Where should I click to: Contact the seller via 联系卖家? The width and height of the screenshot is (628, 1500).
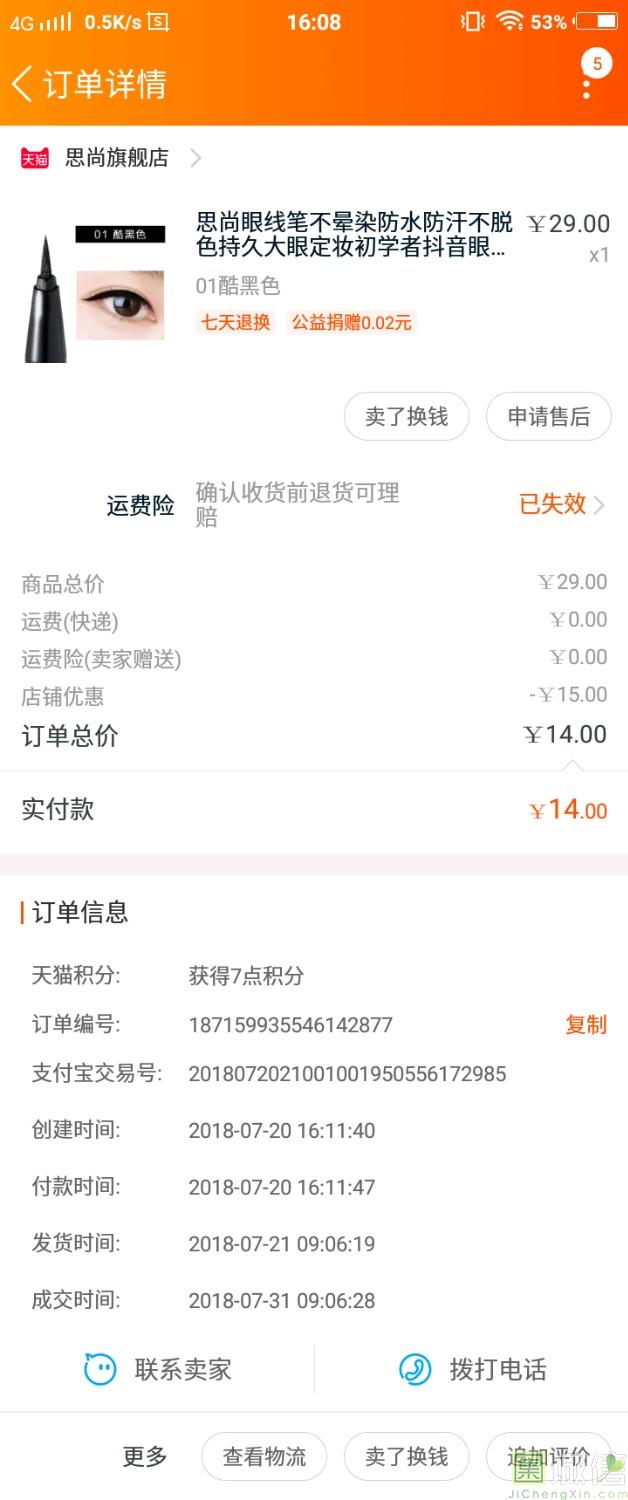(158, 1369)
